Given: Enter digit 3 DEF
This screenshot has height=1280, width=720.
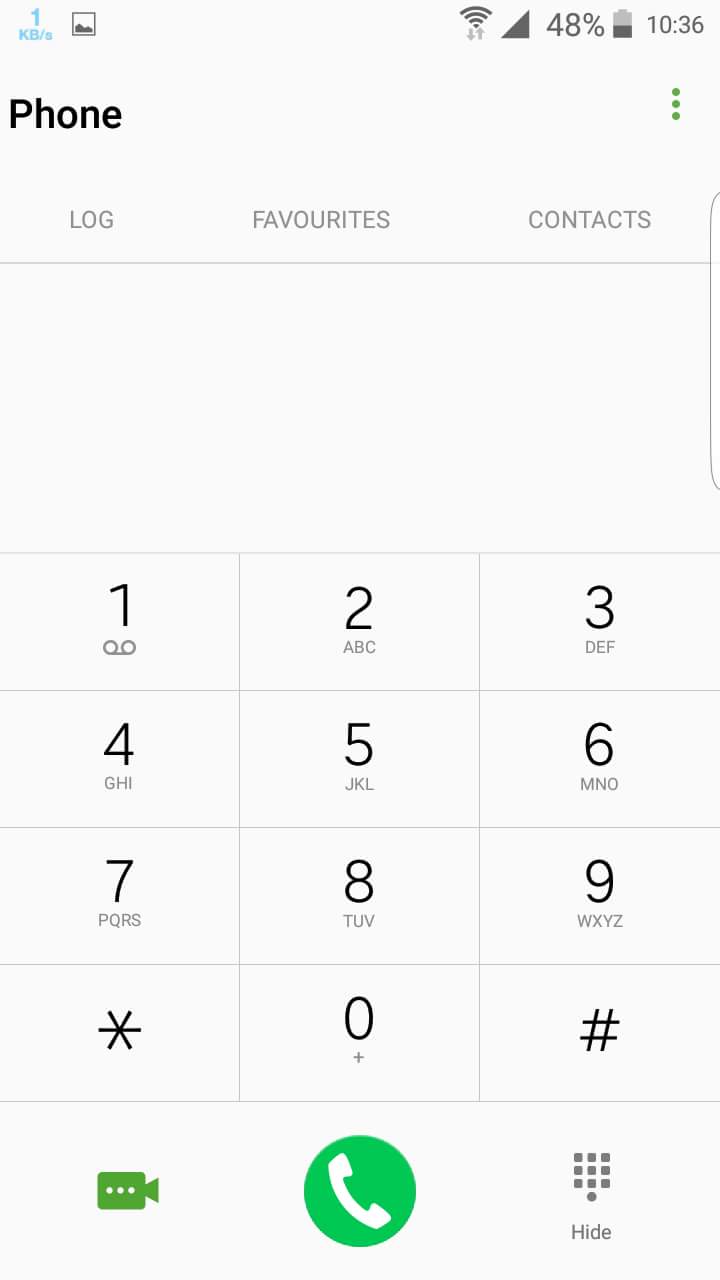Looking at the screenshot, I should pyautogui.click(x=599, y=621).
